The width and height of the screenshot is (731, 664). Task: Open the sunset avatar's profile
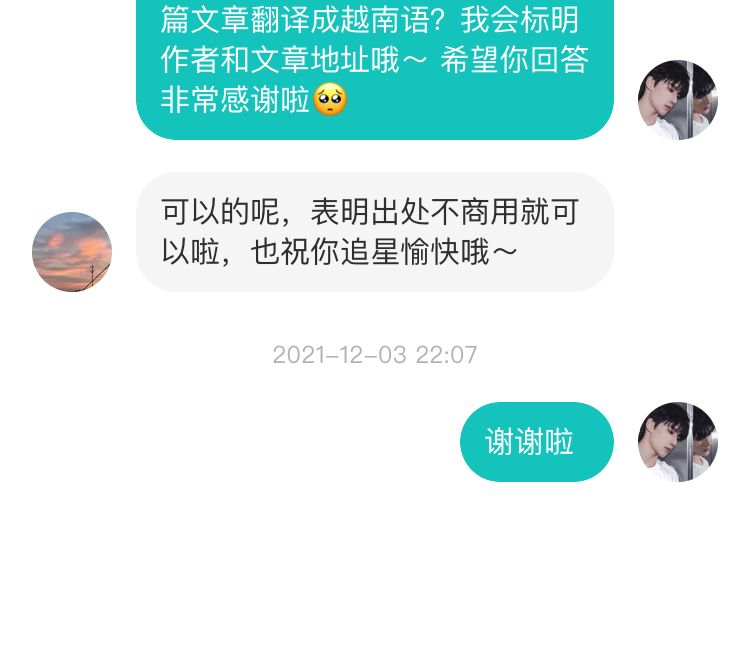72,252
